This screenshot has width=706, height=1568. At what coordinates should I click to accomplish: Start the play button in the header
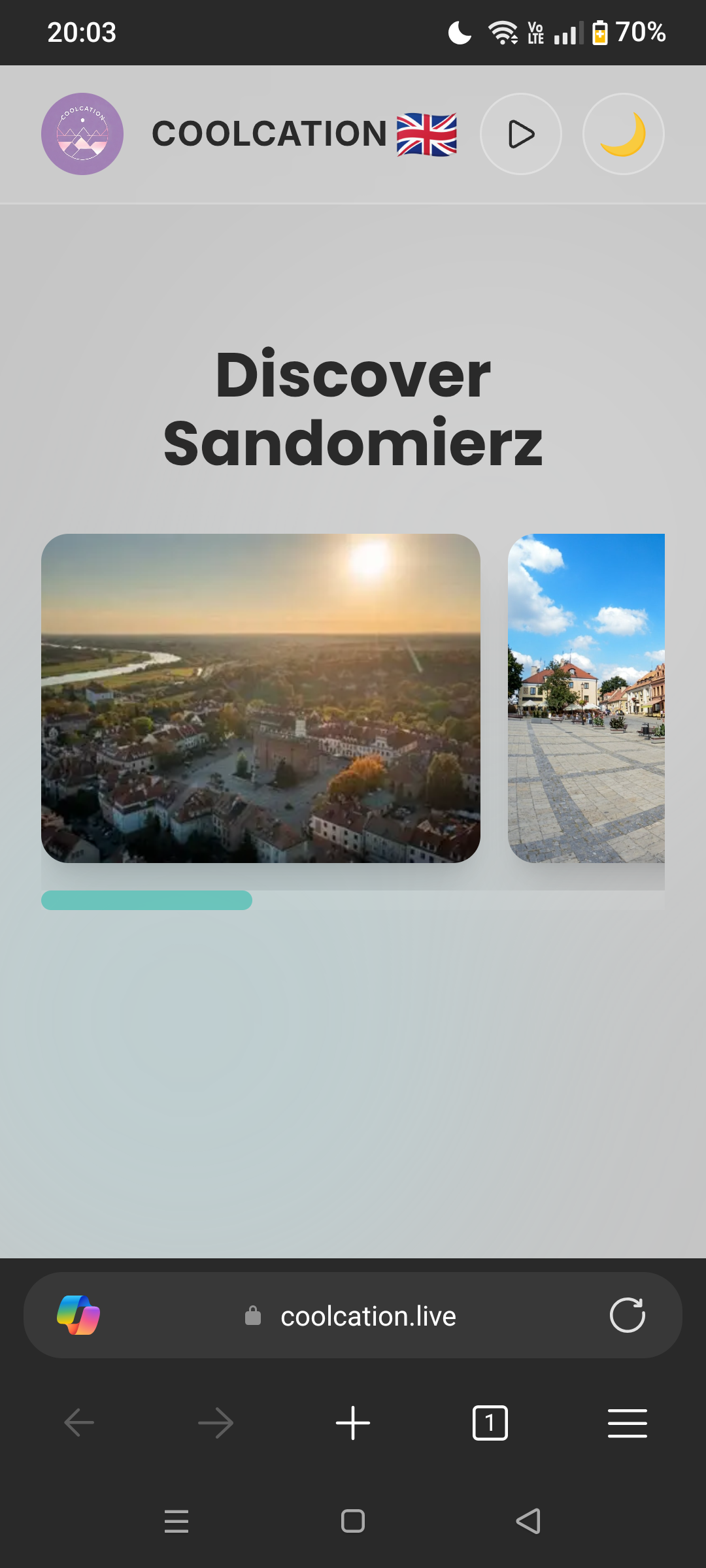tap(521, 134)
